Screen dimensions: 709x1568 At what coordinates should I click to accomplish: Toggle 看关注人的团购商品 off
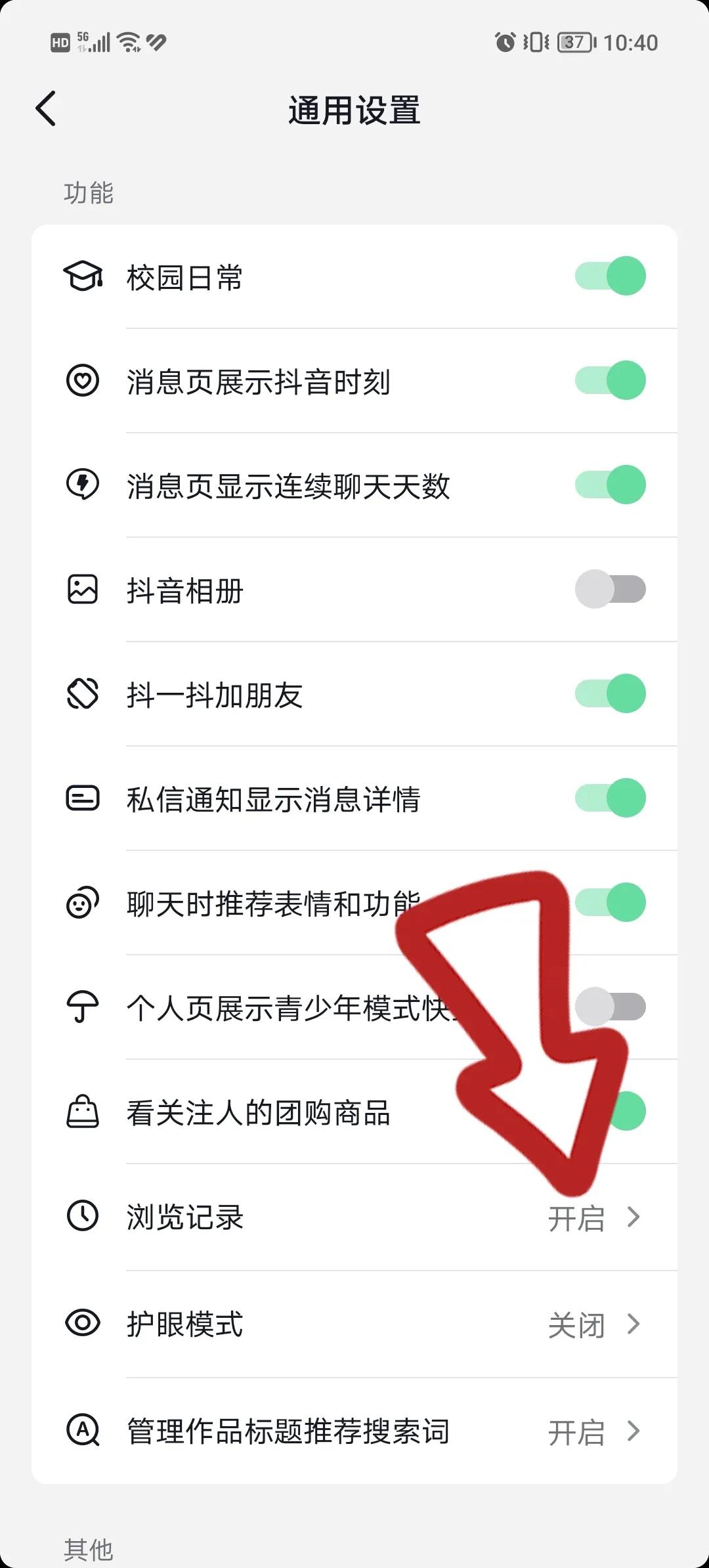click(x=628, y=1111)
